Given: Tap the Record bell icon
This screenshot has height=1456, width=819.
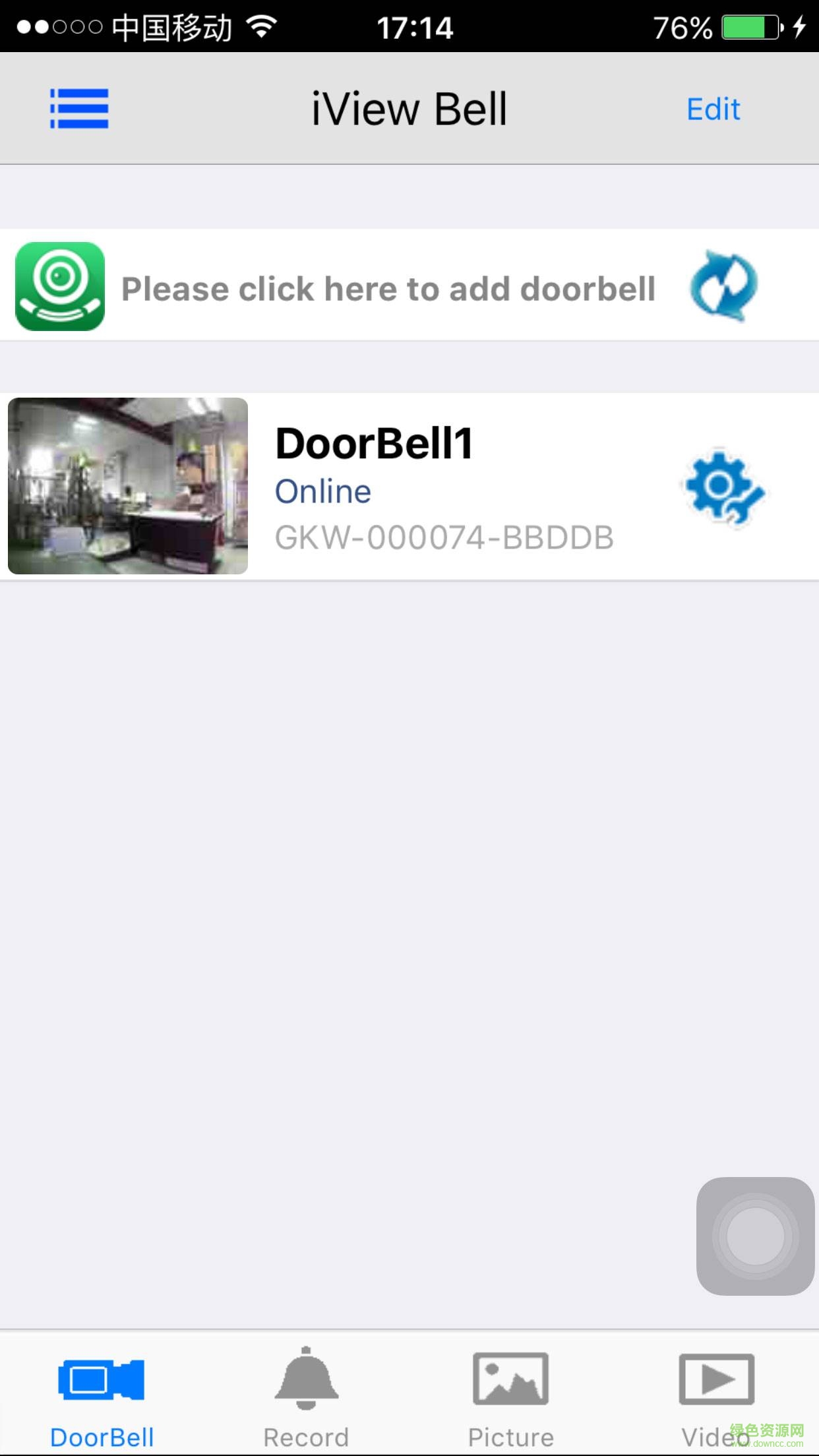Looking at the screenshot, I should coord(307,1380).
